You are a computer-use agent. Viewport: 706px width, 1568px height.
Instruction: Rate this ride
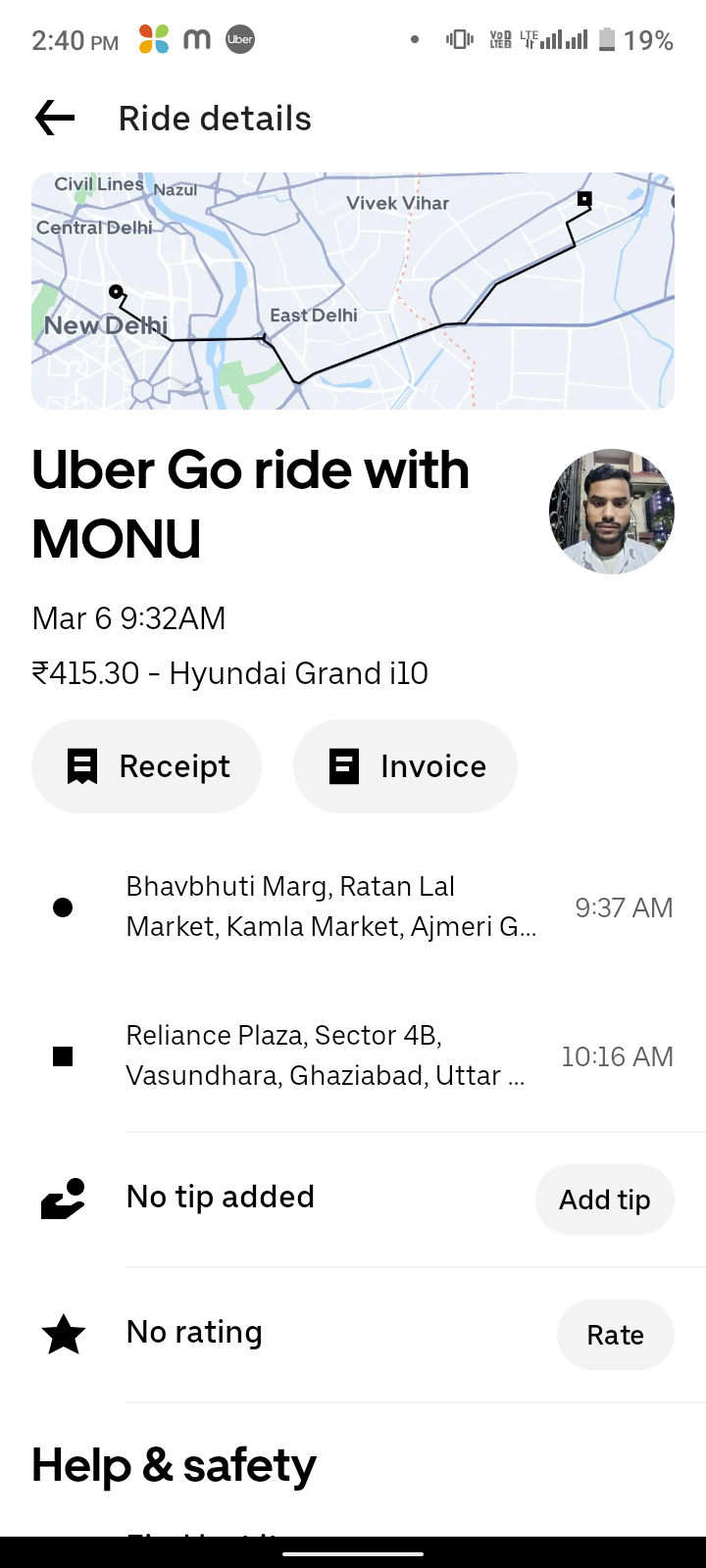click(615, 1335)
